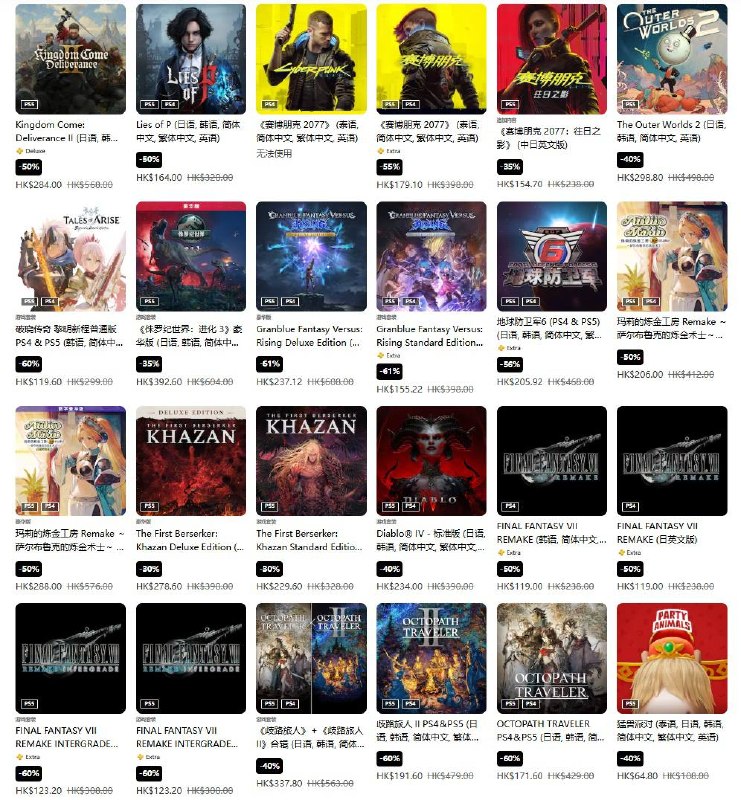Choose the Diablo IV 标准版 tile
The image size is (741, 800).
431,460
